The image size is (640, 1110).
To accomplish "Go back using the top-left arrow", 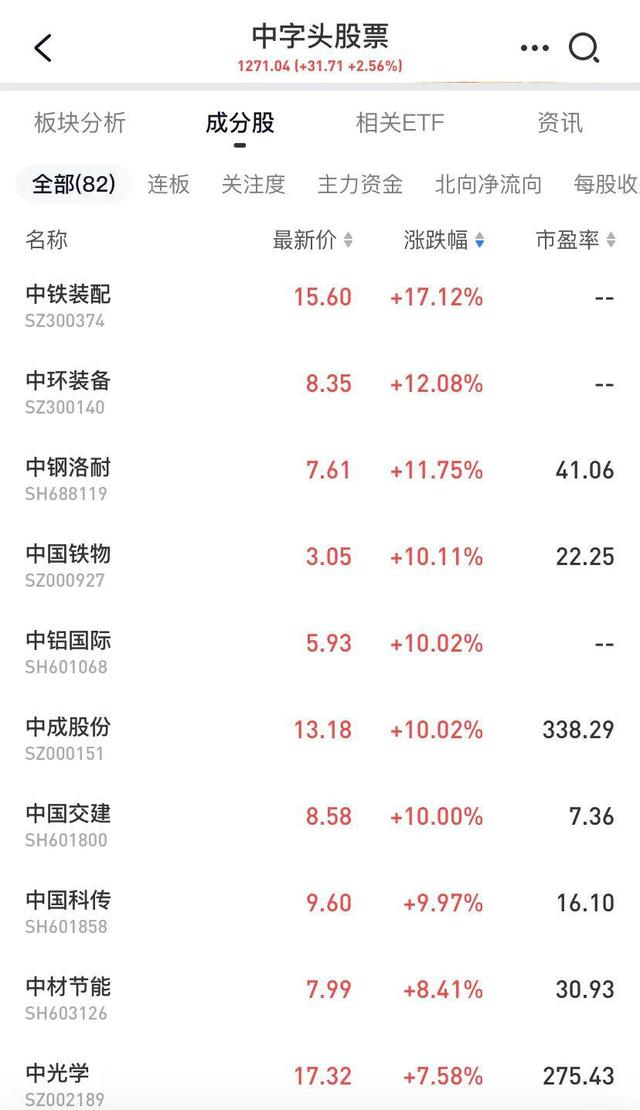I will 43,47.
